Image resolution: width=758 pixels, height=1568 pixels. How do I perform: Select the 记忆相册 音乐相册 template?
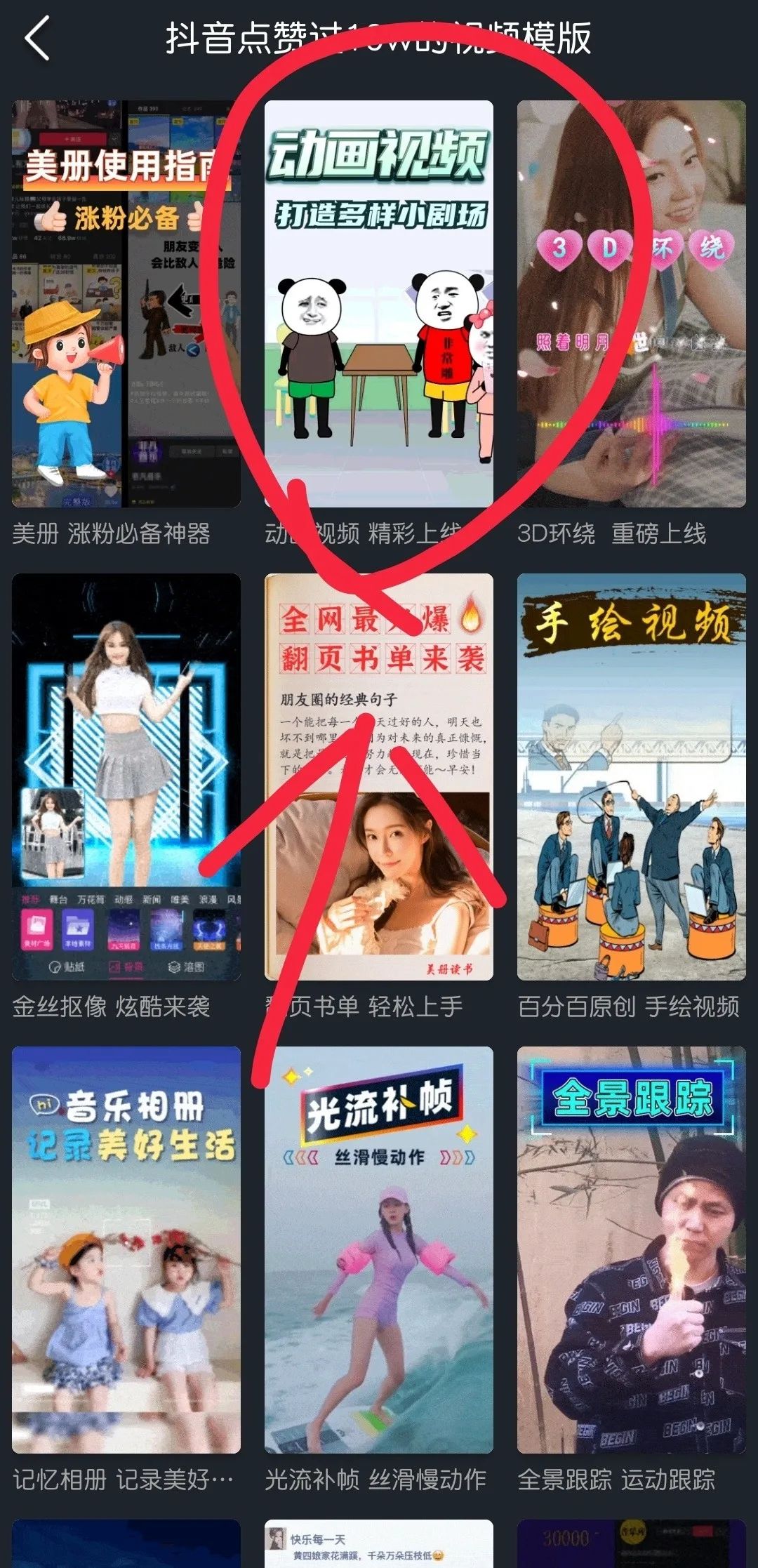(x=126, y=1249)
